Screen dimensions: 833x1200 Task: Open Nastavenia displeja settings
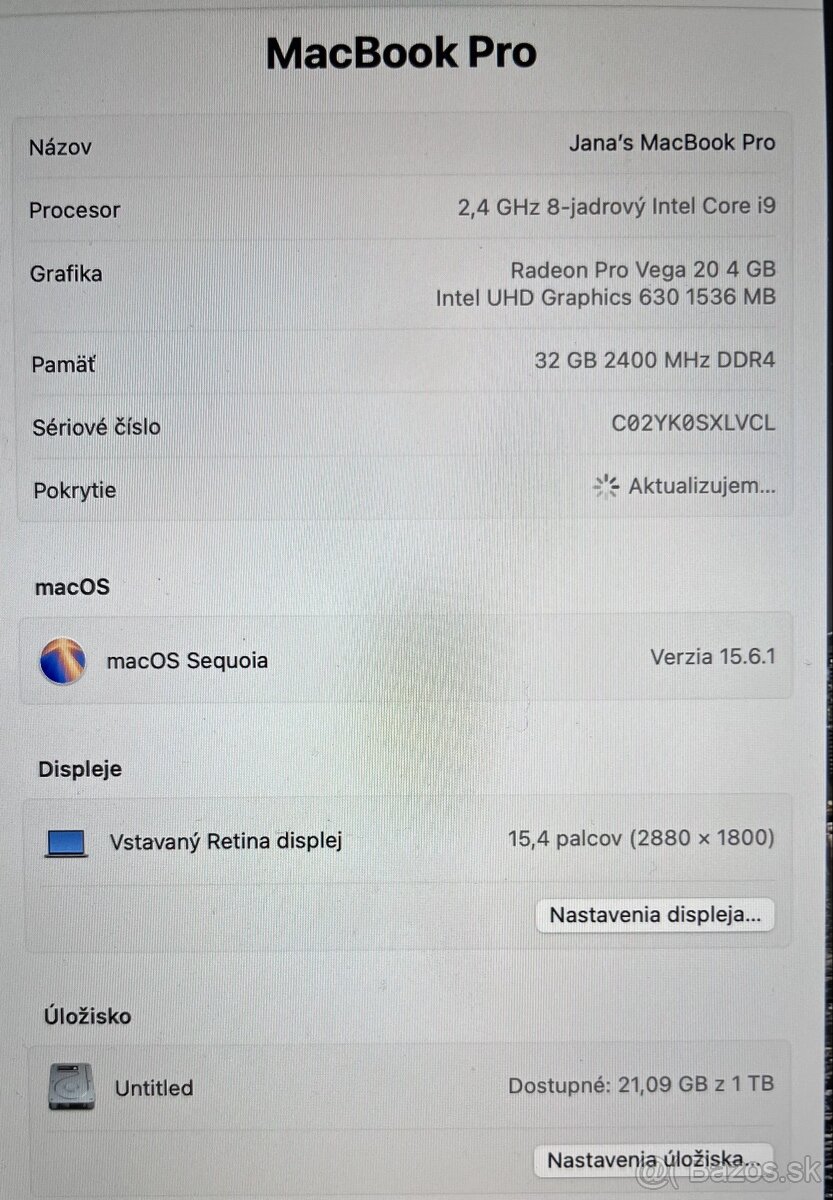pos(655,915)
